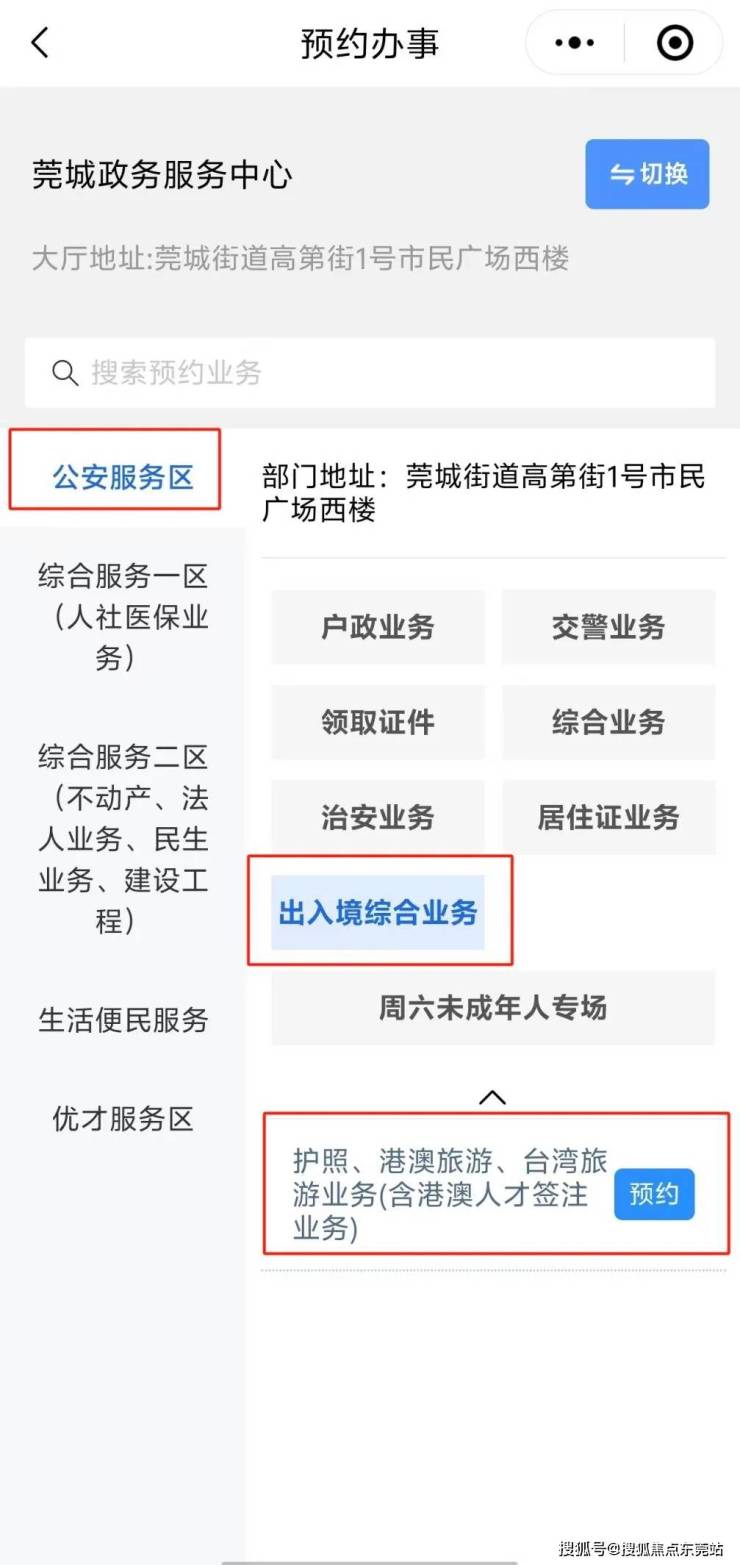
Task: Tap the 搜索预约业务 search field
Action: [x=370, y=373]
